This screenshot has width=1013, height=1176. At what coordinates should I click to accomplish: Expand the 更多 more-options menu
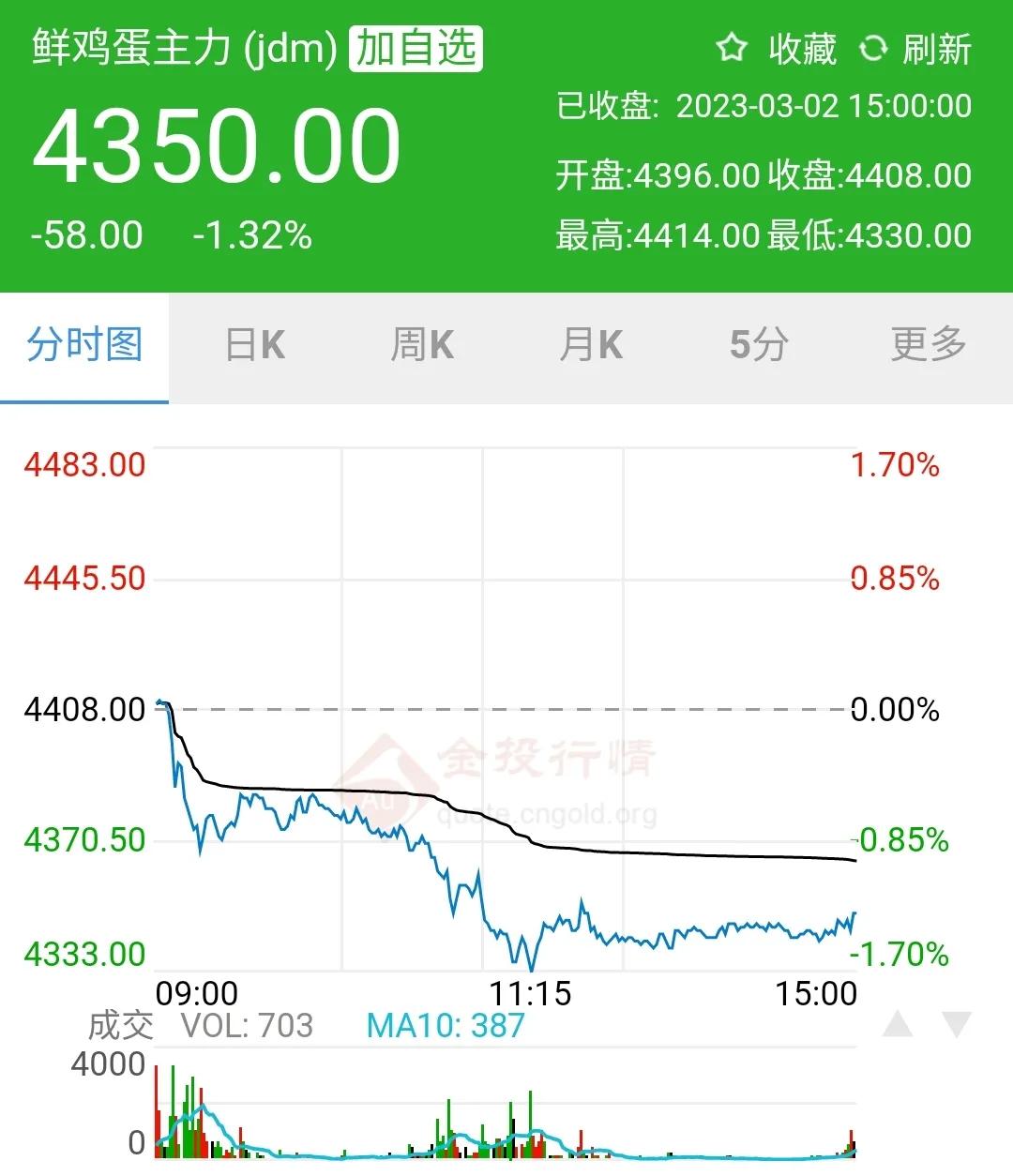[x=927, y=345]
